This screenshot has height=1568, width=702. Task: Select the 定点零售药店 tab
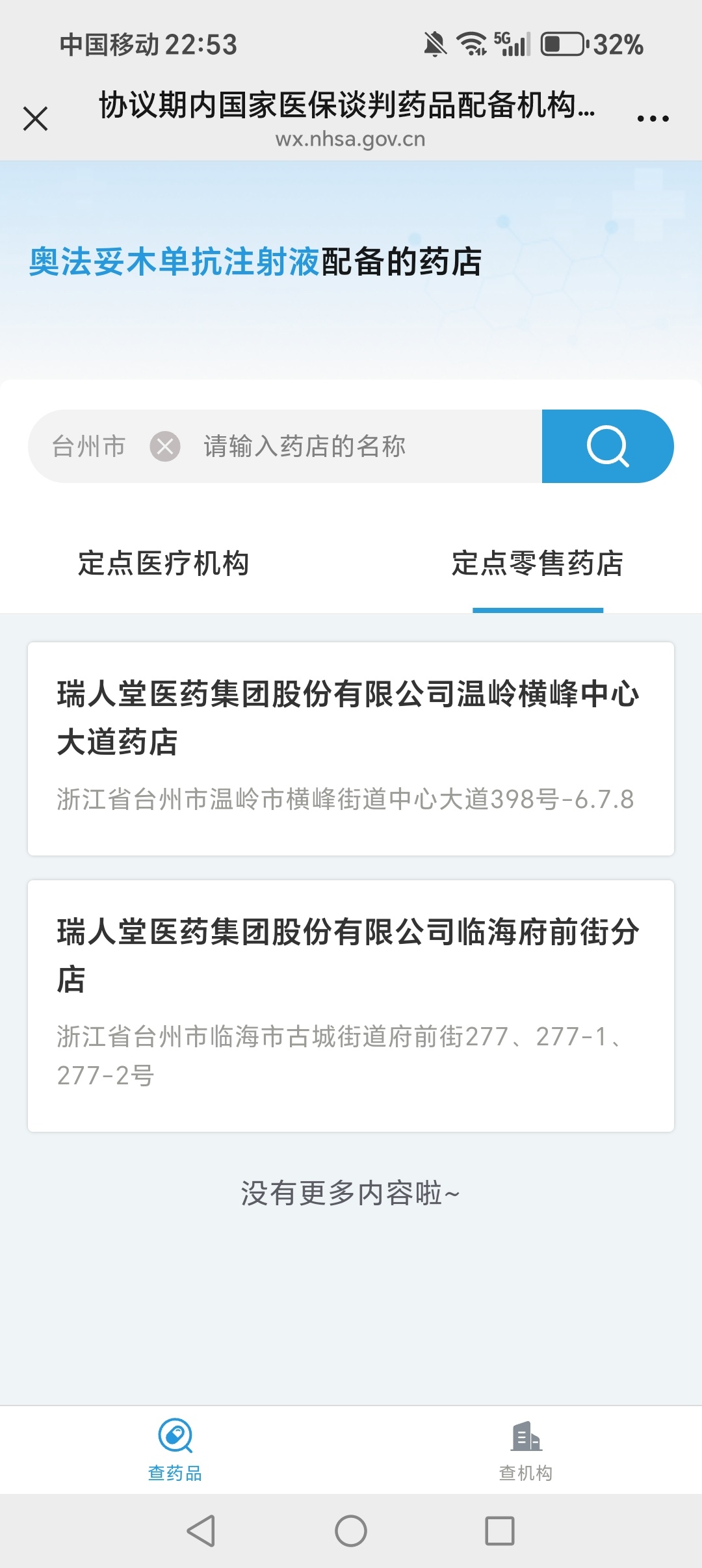pos(538,564)
